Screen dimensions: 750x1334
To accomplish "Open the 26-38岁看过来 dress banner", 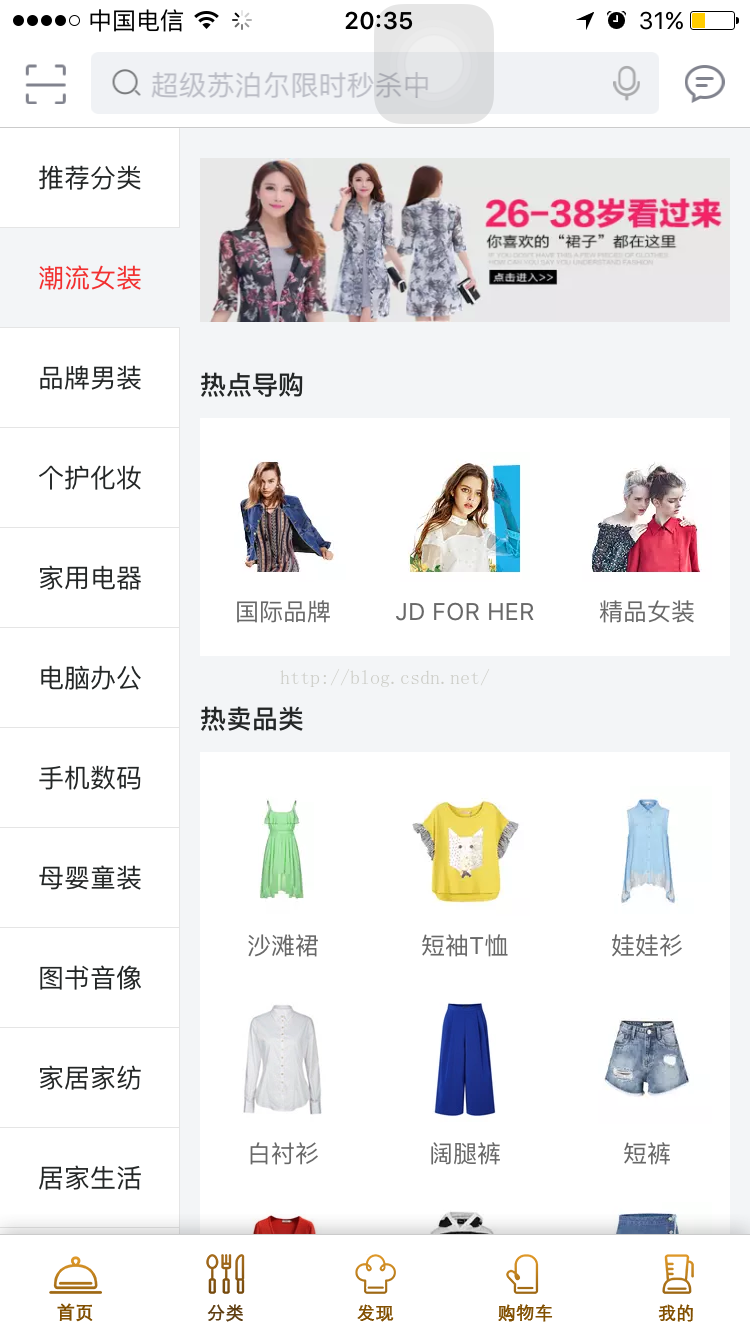I will pos(465,240).
